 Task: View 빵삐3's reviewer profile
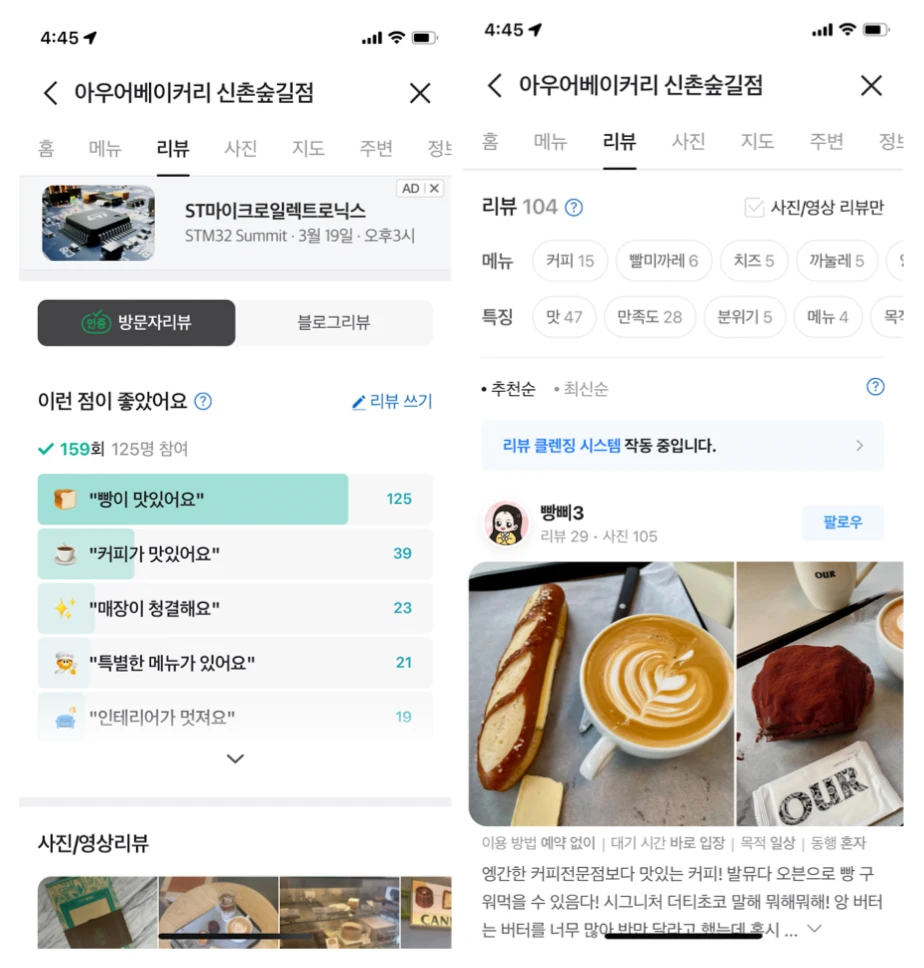(x=507, y=523)
